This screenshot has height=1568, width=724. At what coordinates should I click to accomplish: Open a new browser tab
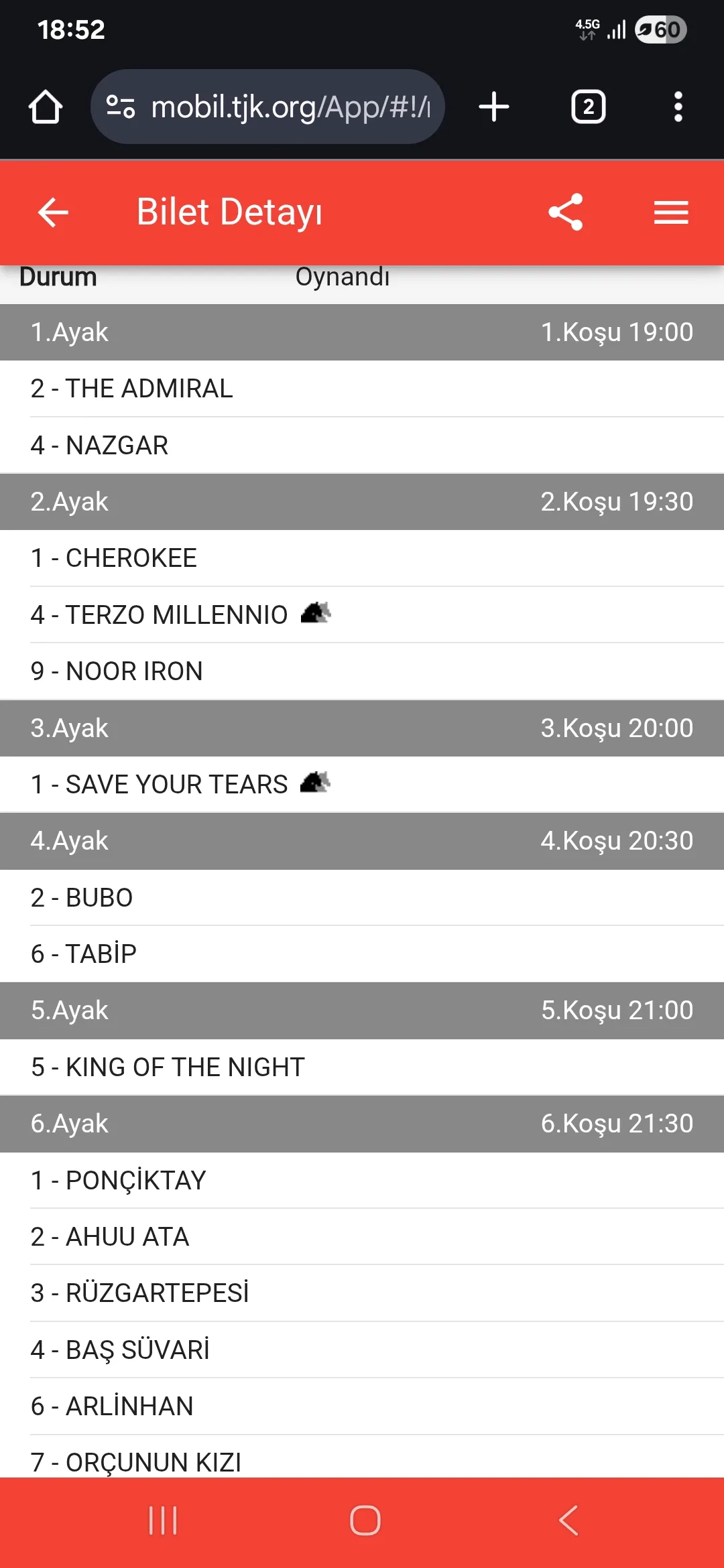tap(494, 107)
